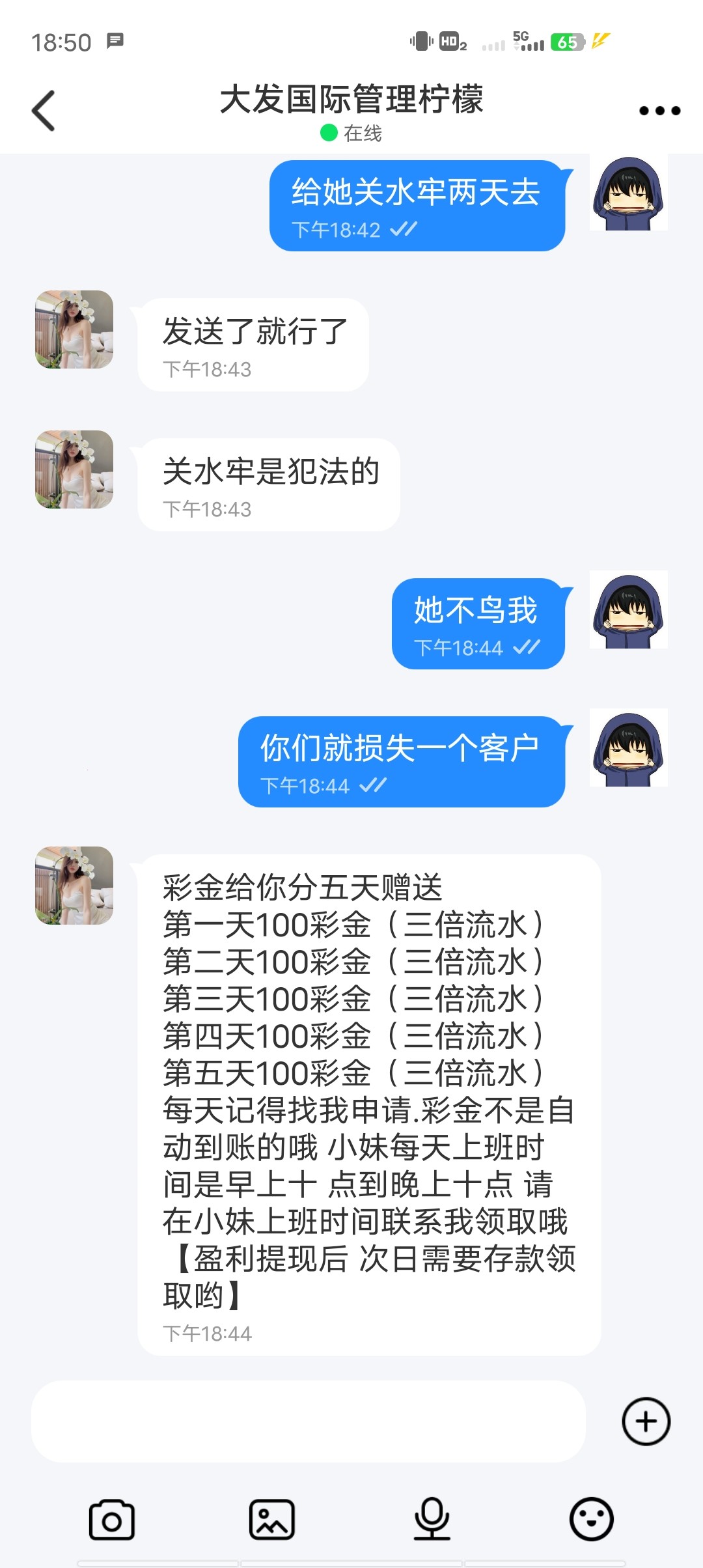Tap the plus attachment icon beside input

(x=645, y=1421)
